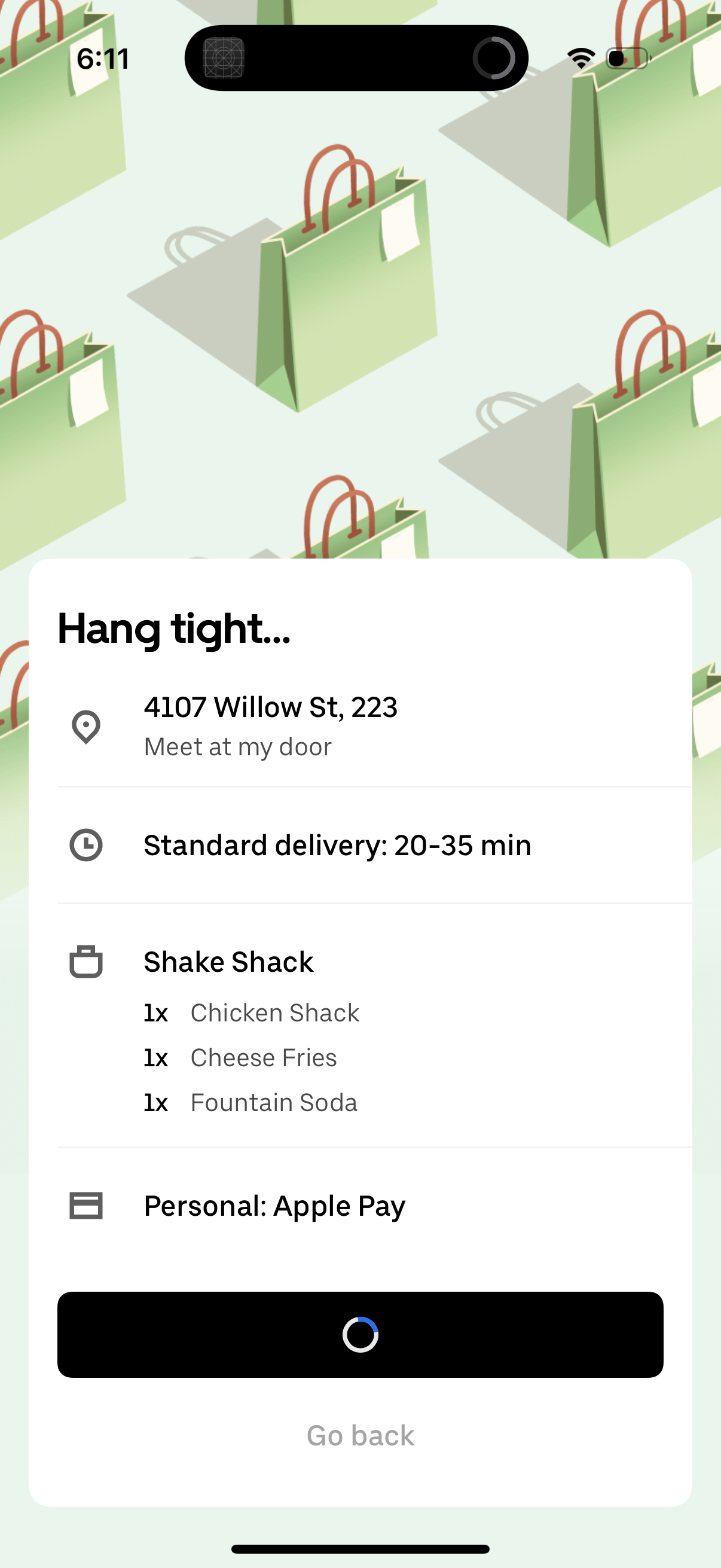Select the clock icon beside delivery time
The height and width of the screenshot is (1568, 721).
(85, 844)
